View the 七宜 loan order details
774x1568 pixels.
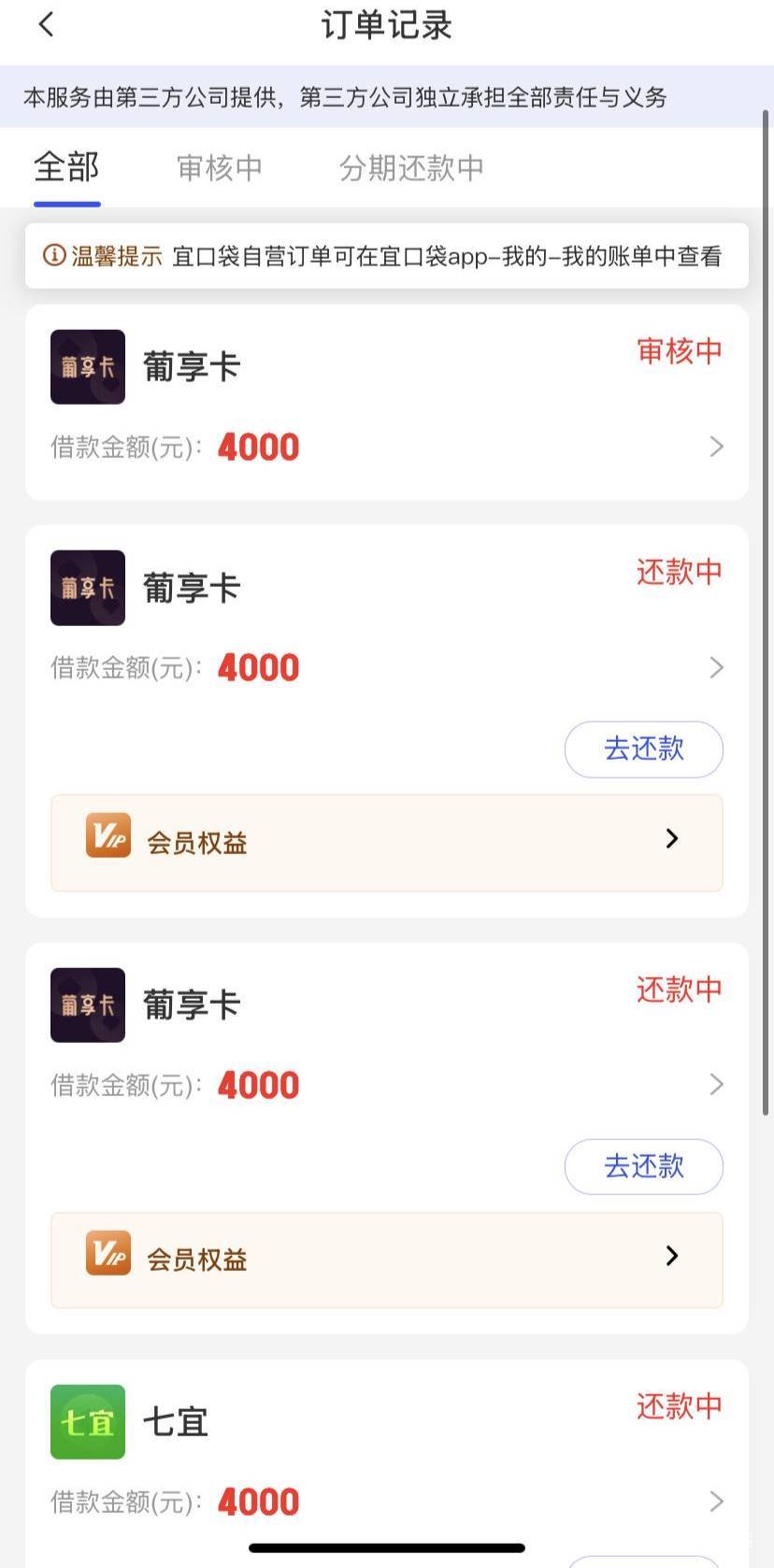tap(386, 1458)
